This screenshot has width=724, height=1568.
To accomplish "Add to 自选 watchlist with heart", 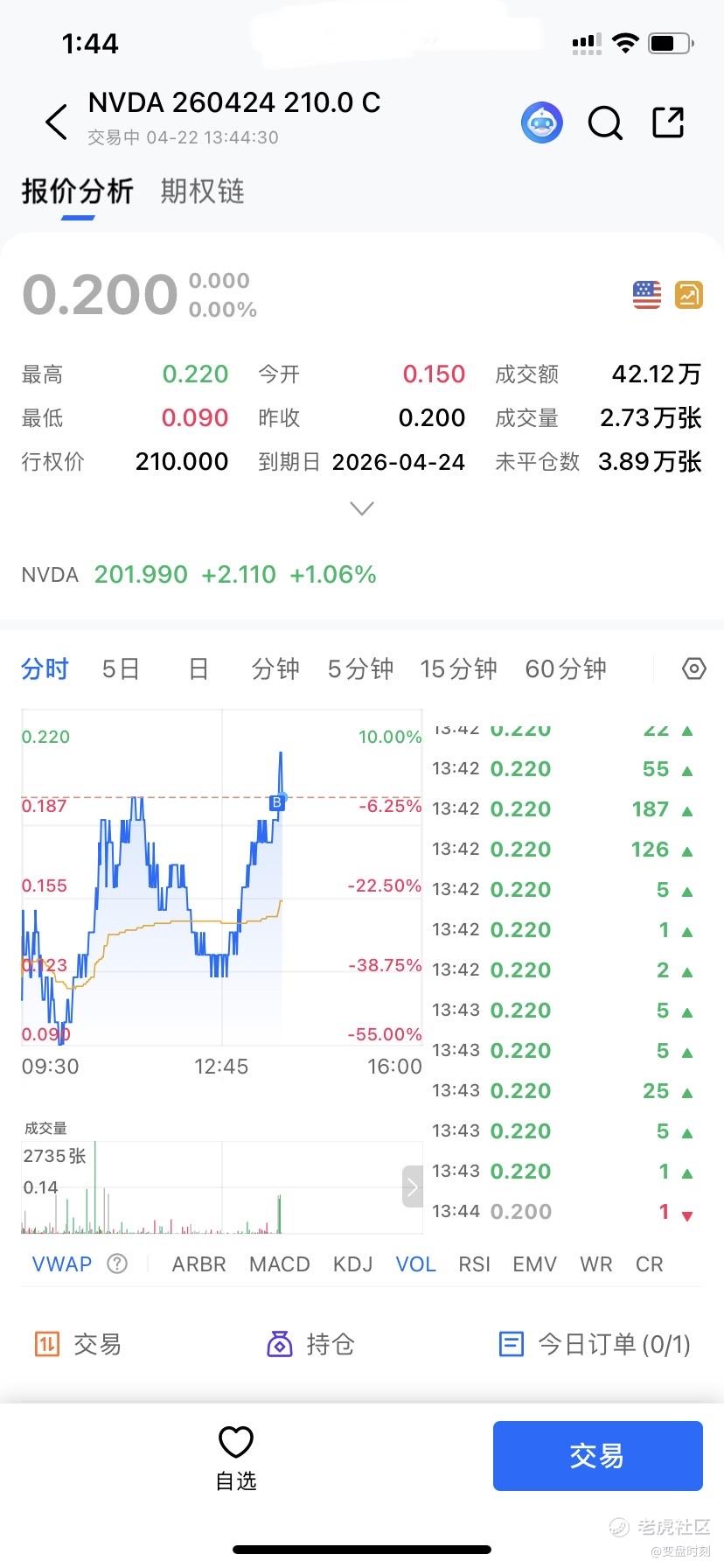I will click(x=236, y=1458).
